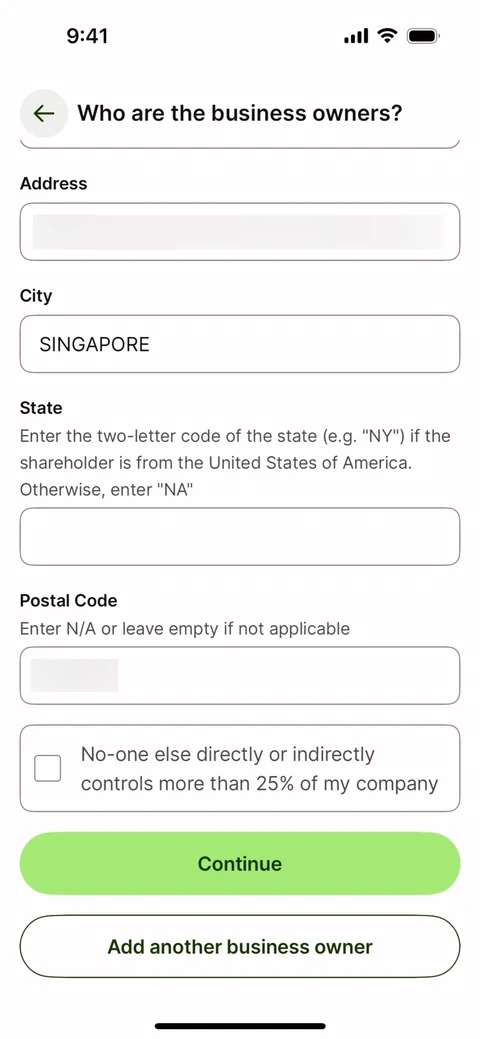480x1039 pixels.
Task: Tap the green Continue button
Action: tap(240, 864)
